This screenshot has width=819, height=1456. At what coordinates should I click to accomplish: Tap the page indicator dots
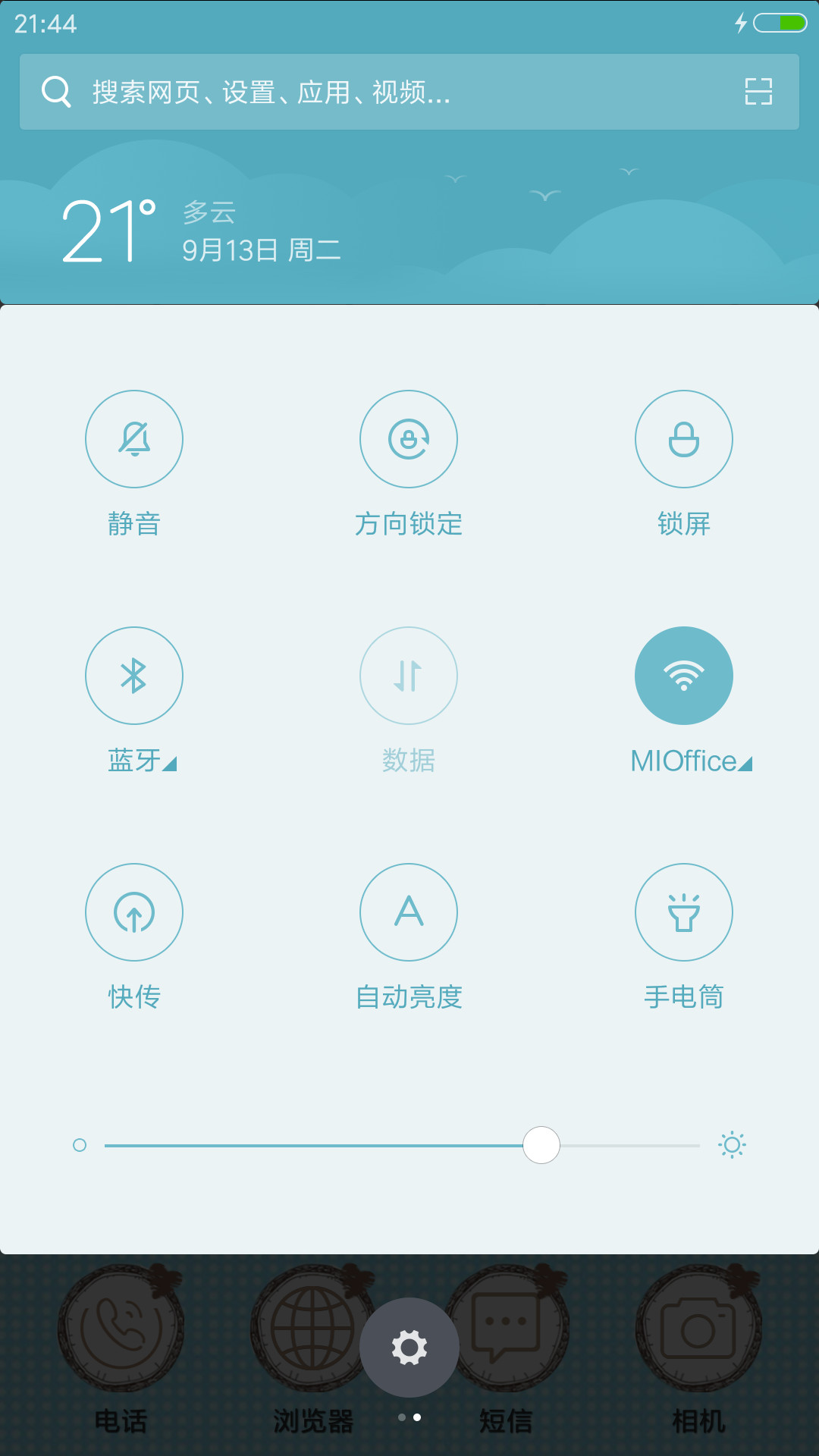point(409,1417)
